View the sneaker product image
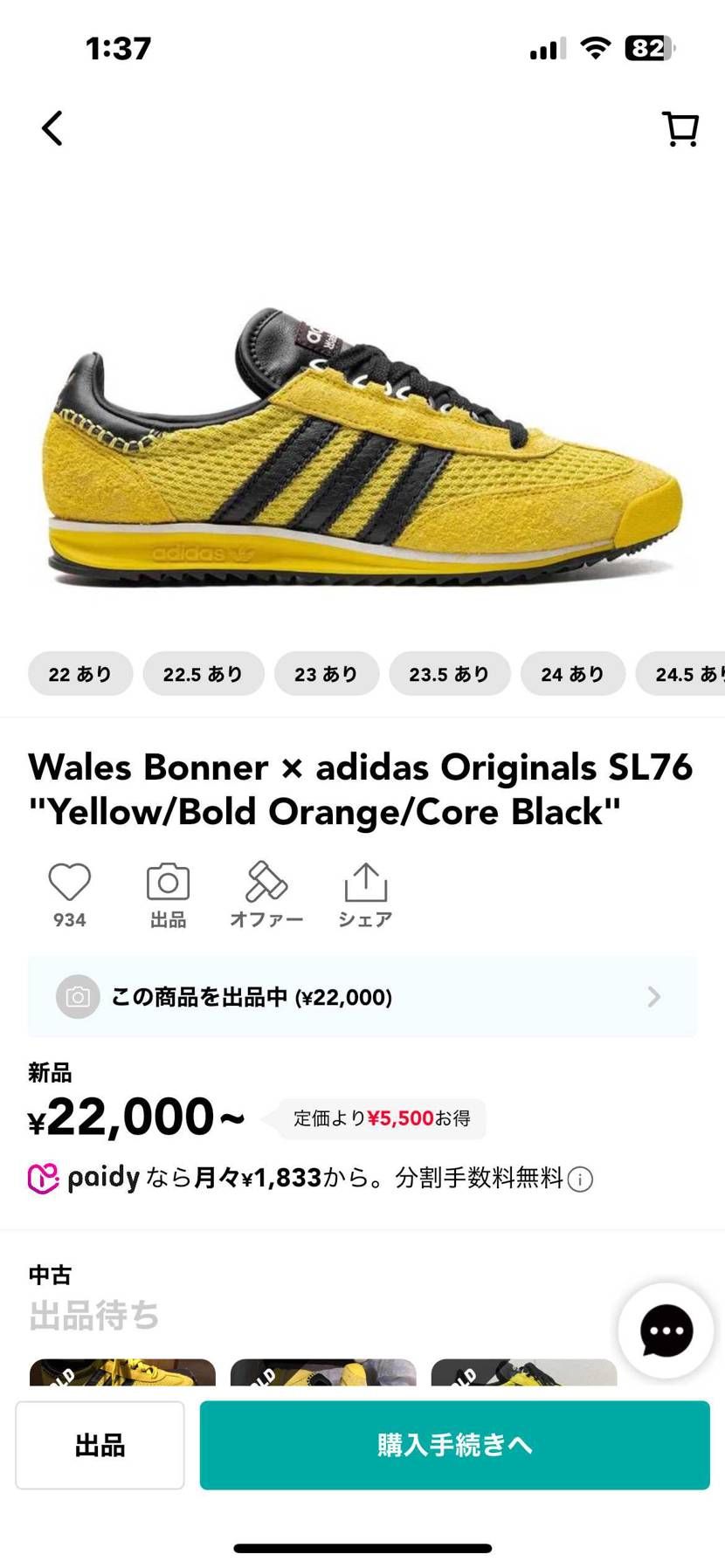 click(x=362, y=445)
